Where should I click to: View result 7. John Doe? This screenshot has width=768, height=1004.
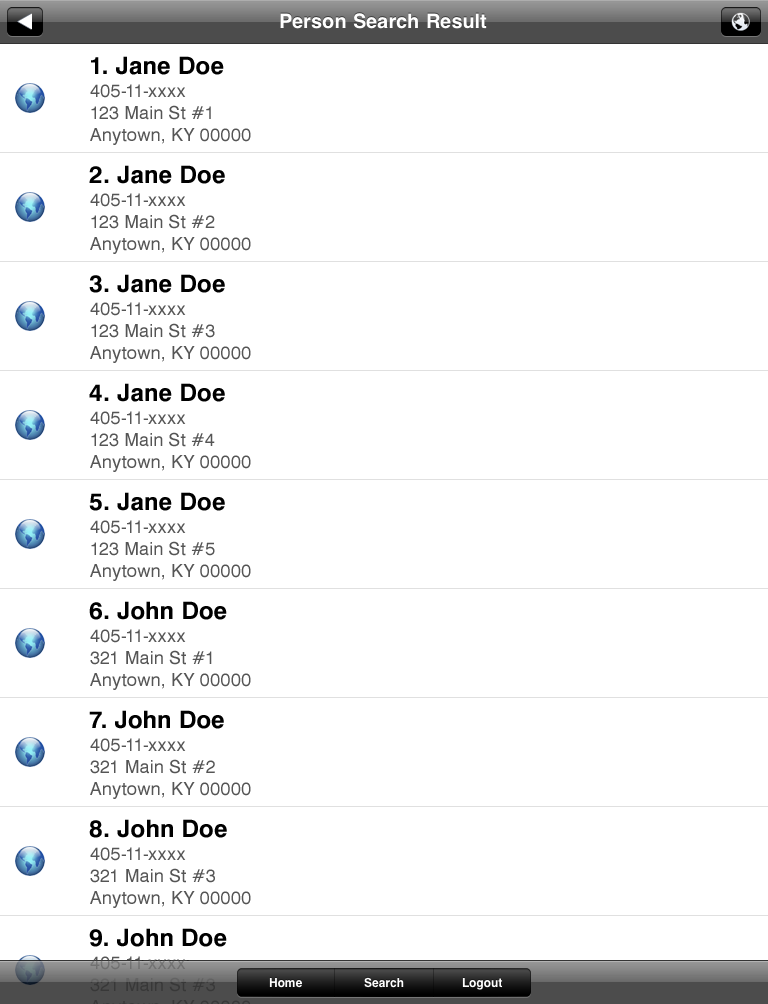[384, 752]
